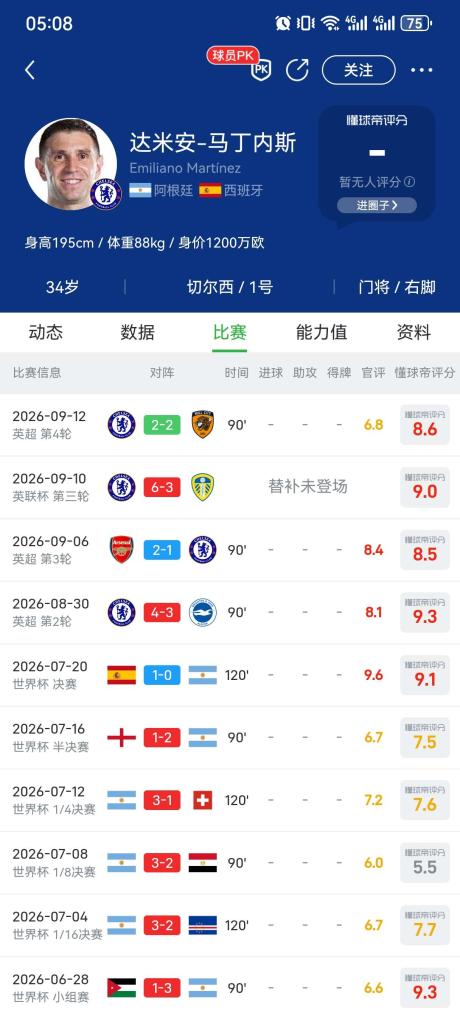Share this player profile
The height and width of the screenshot is (1016, 460).
pos(297,69)
